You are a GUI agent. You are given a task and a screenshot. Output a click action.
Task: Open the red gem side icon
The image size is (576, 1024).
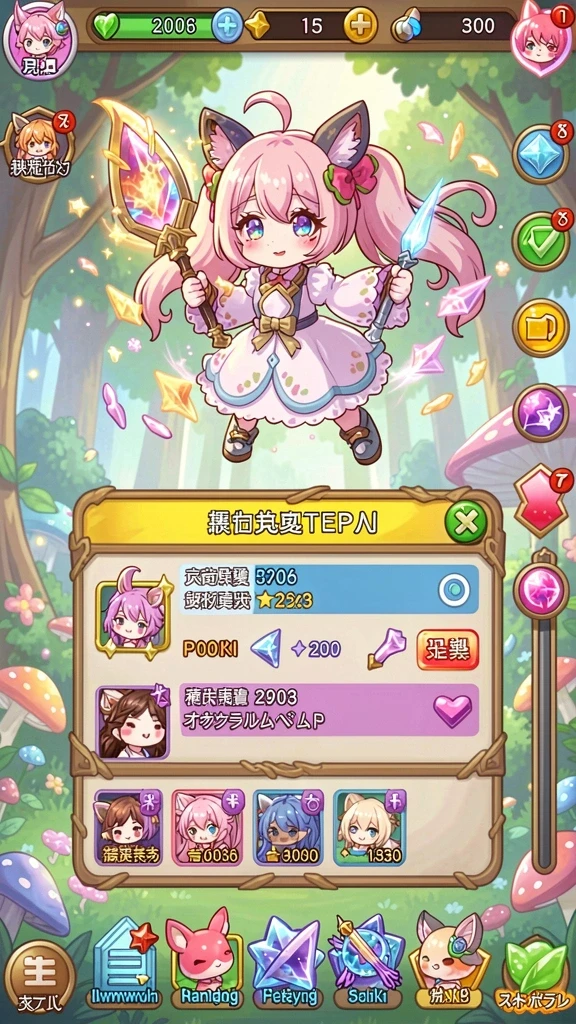coord(540,500)
